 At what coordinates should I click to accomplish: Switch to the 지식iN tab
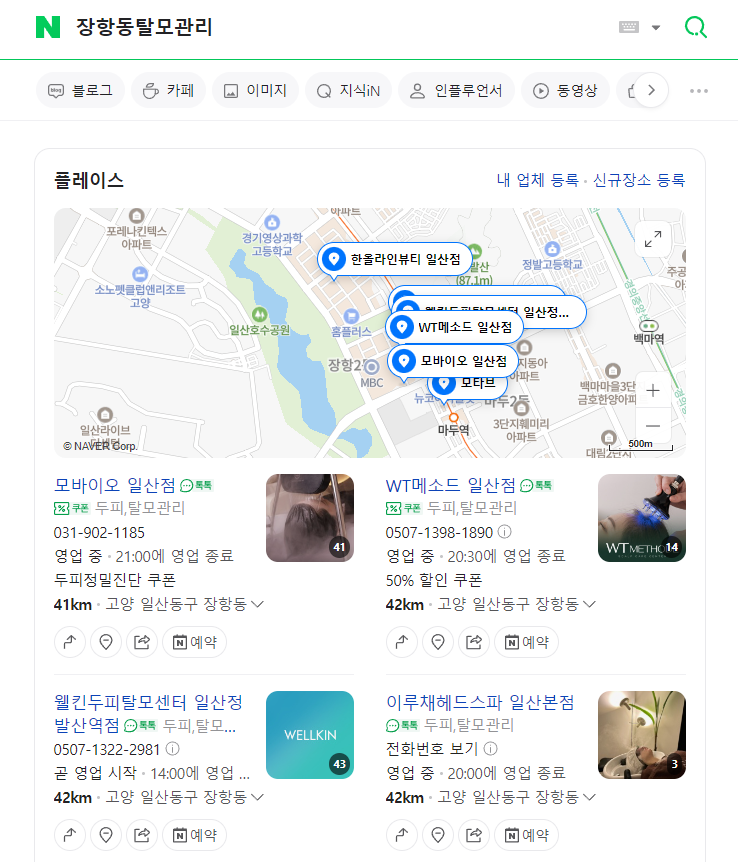coord(348,90)
